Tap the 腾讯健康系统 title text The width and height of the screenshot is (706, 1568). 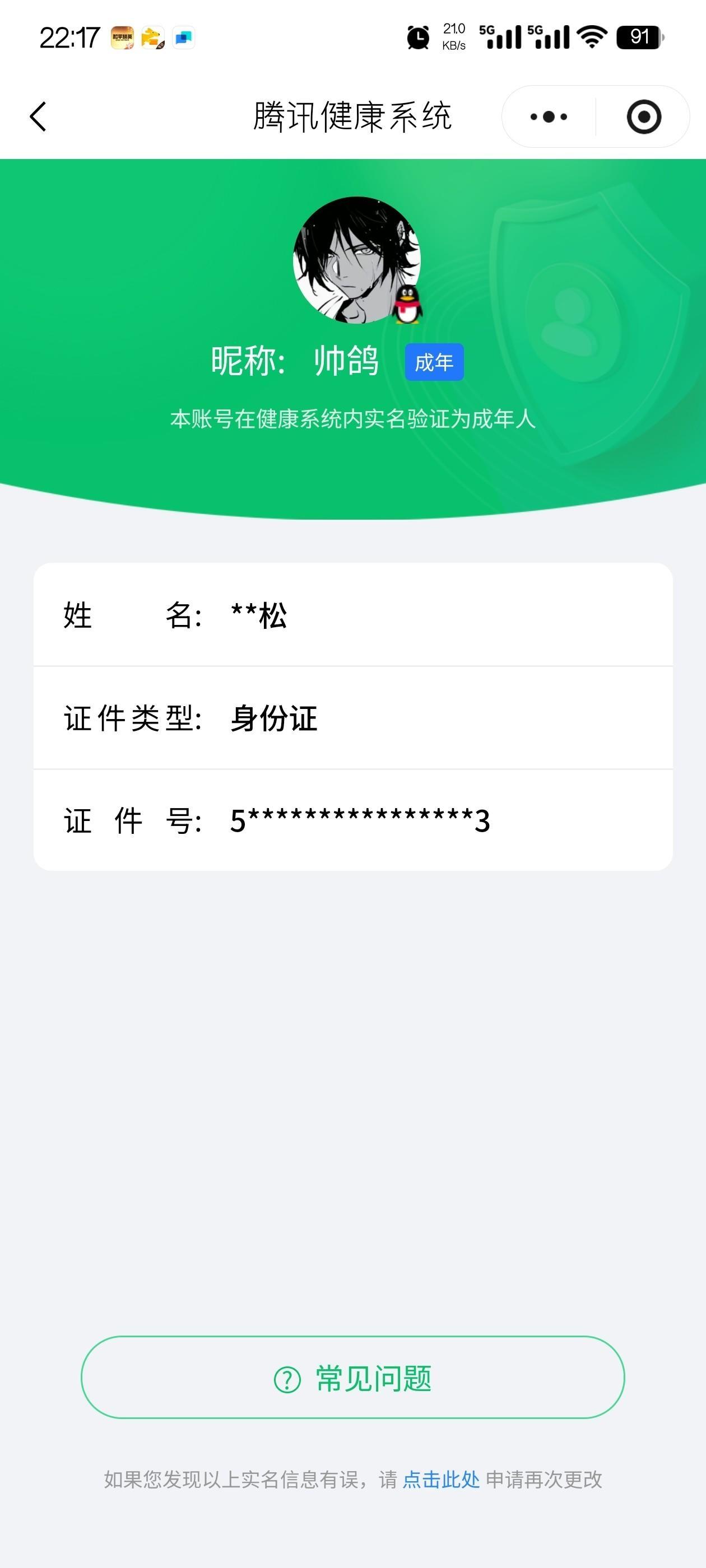coord(352,116)
